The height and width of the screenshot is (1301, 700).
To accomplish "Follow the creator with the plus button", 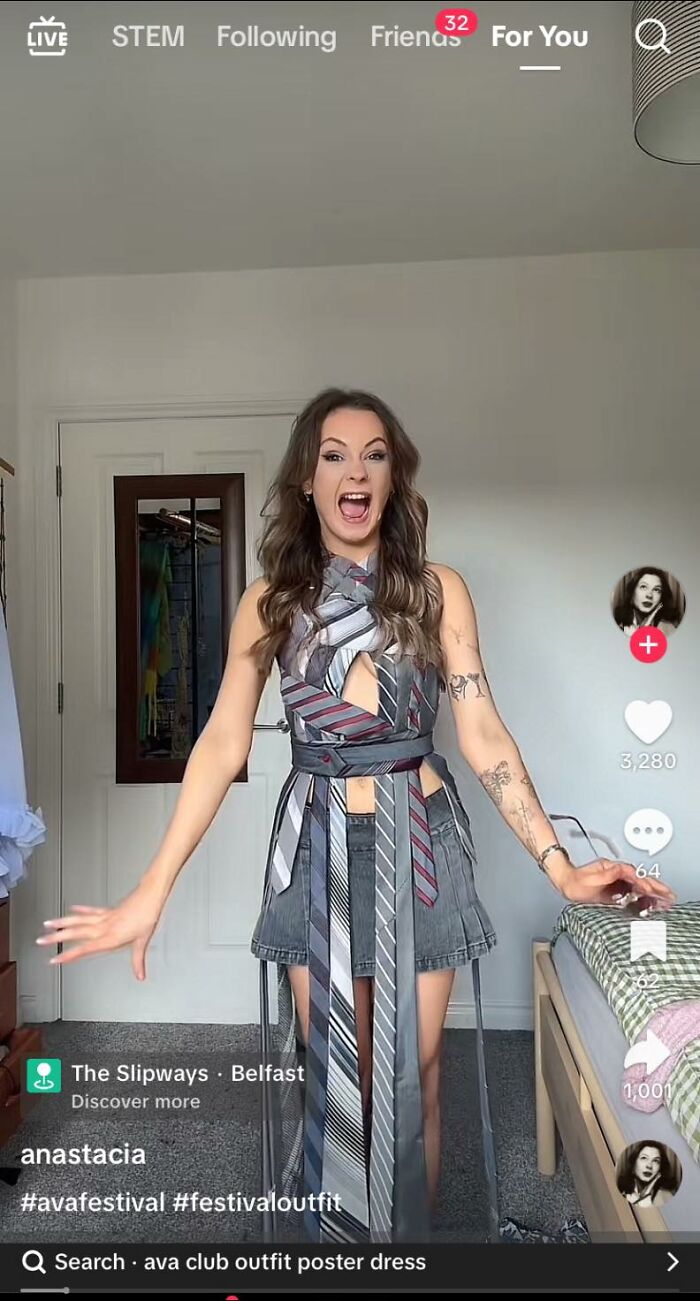I will pyautogui.click(x=648, y=645).
